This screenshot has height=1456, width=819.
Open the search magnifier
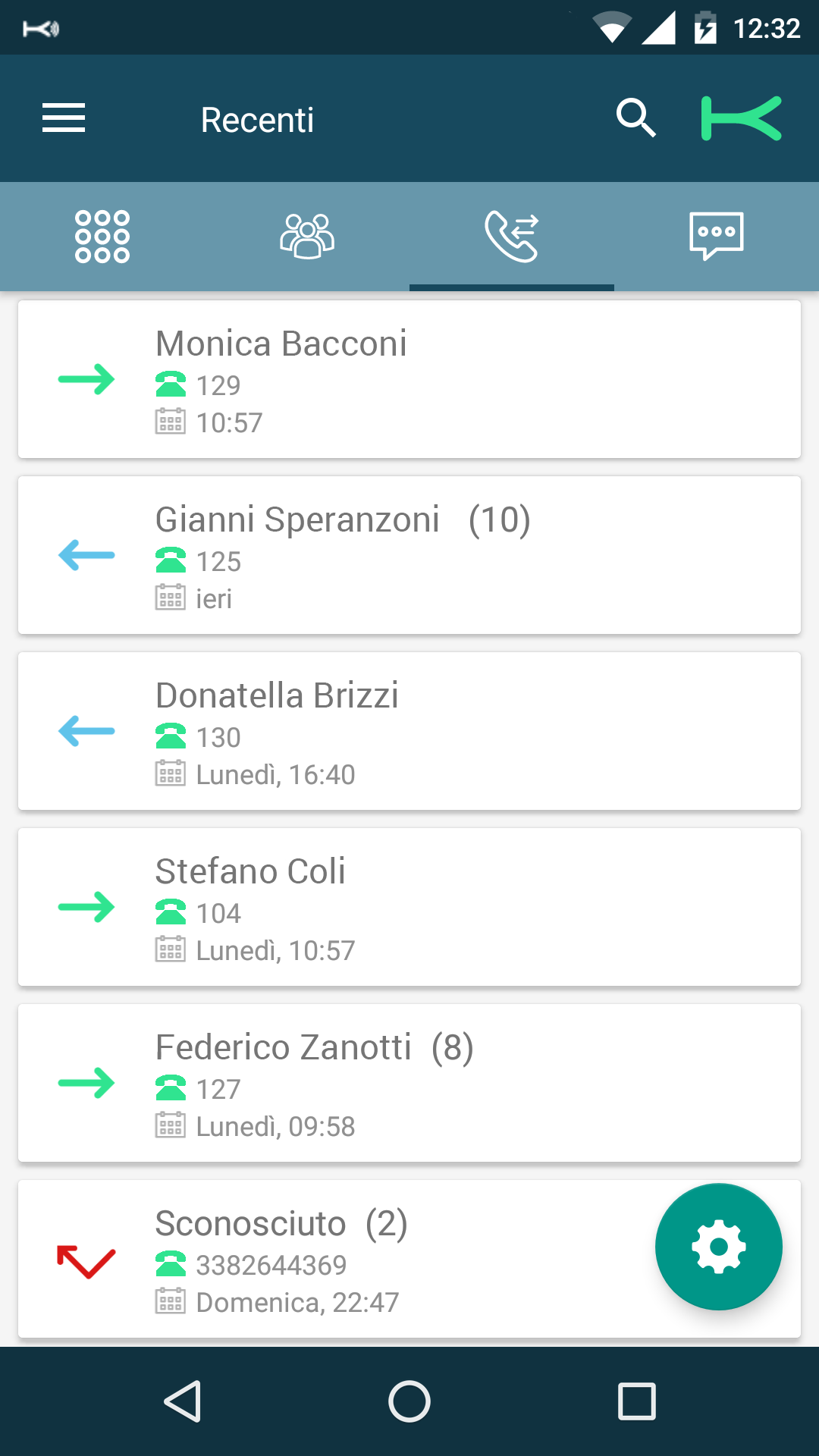pos(635,118)
